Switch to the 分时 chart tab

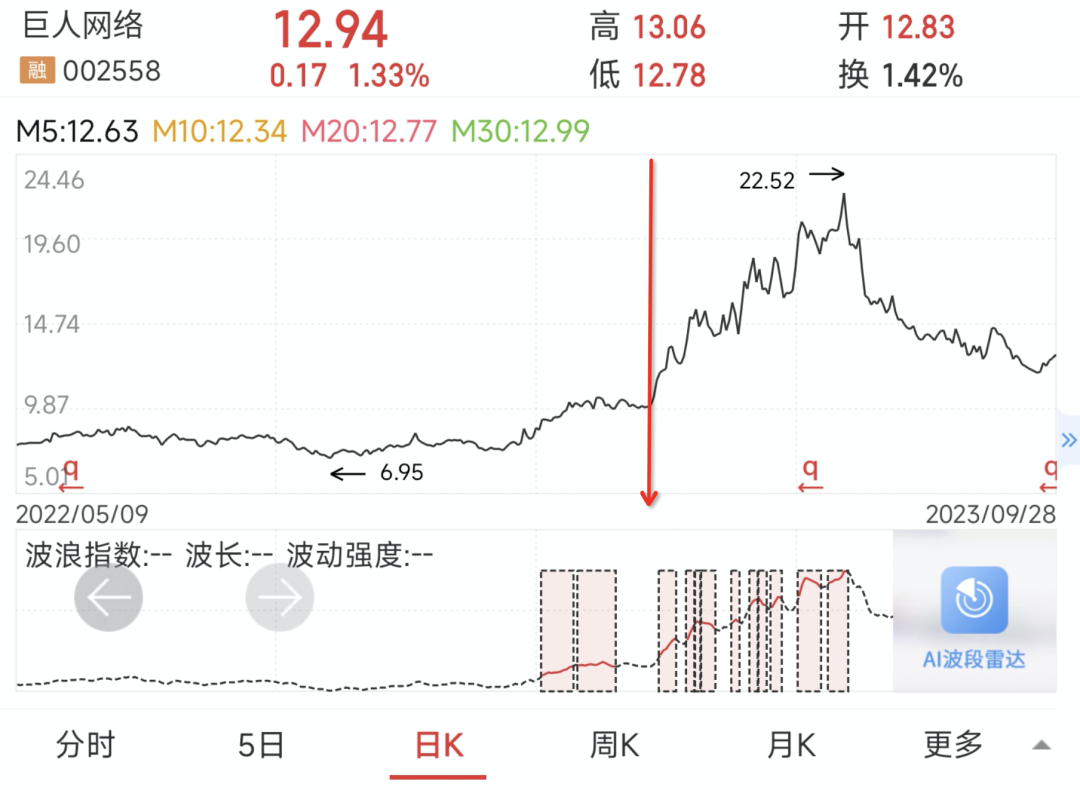pyautogui.click(x=86, y=745)
